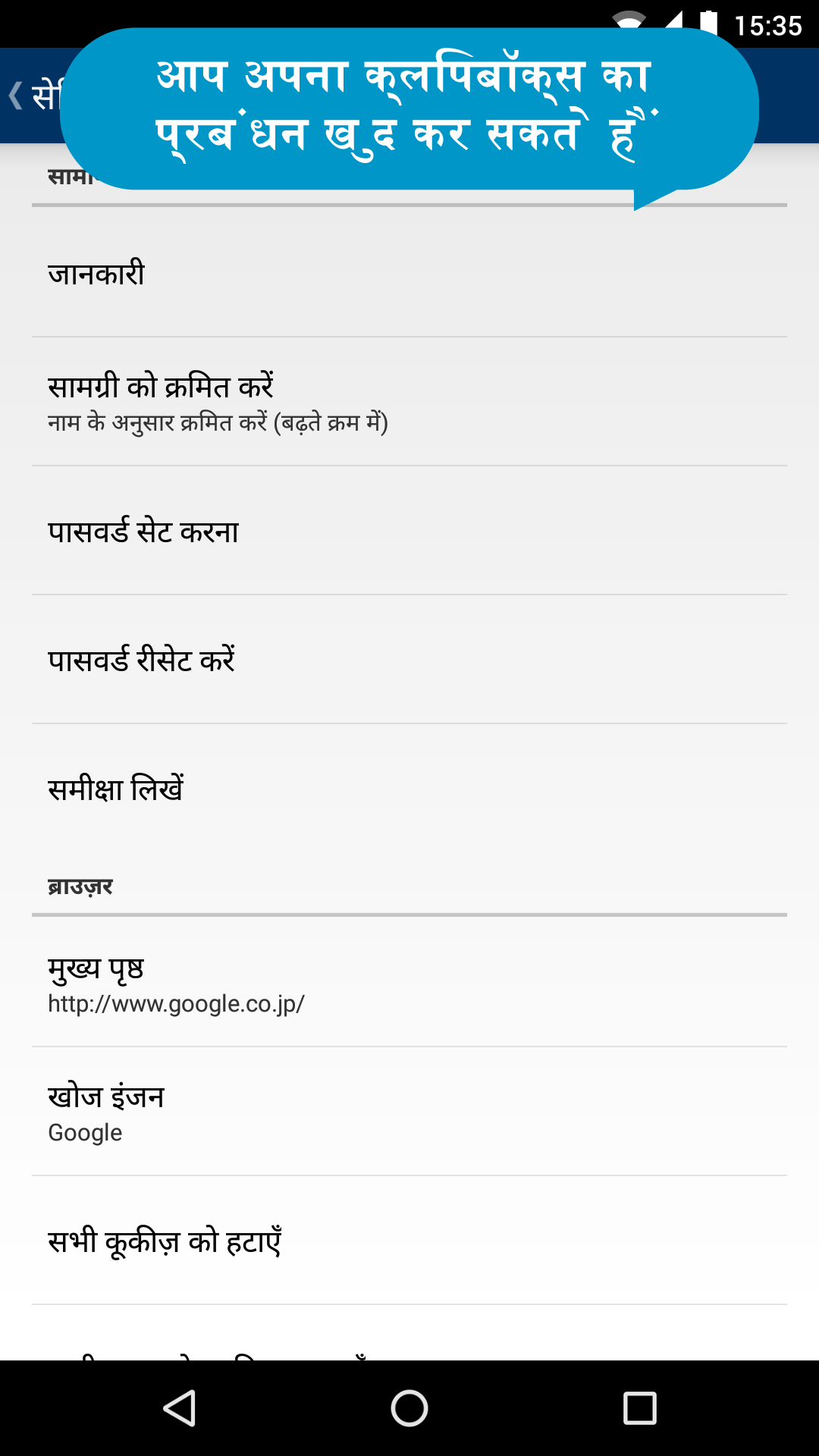This screenshot has width=819, height=1456.
Task: Change the मुख्य पृष्ठ home page URL
Action: pyautogui.click(x=409, y=983)
